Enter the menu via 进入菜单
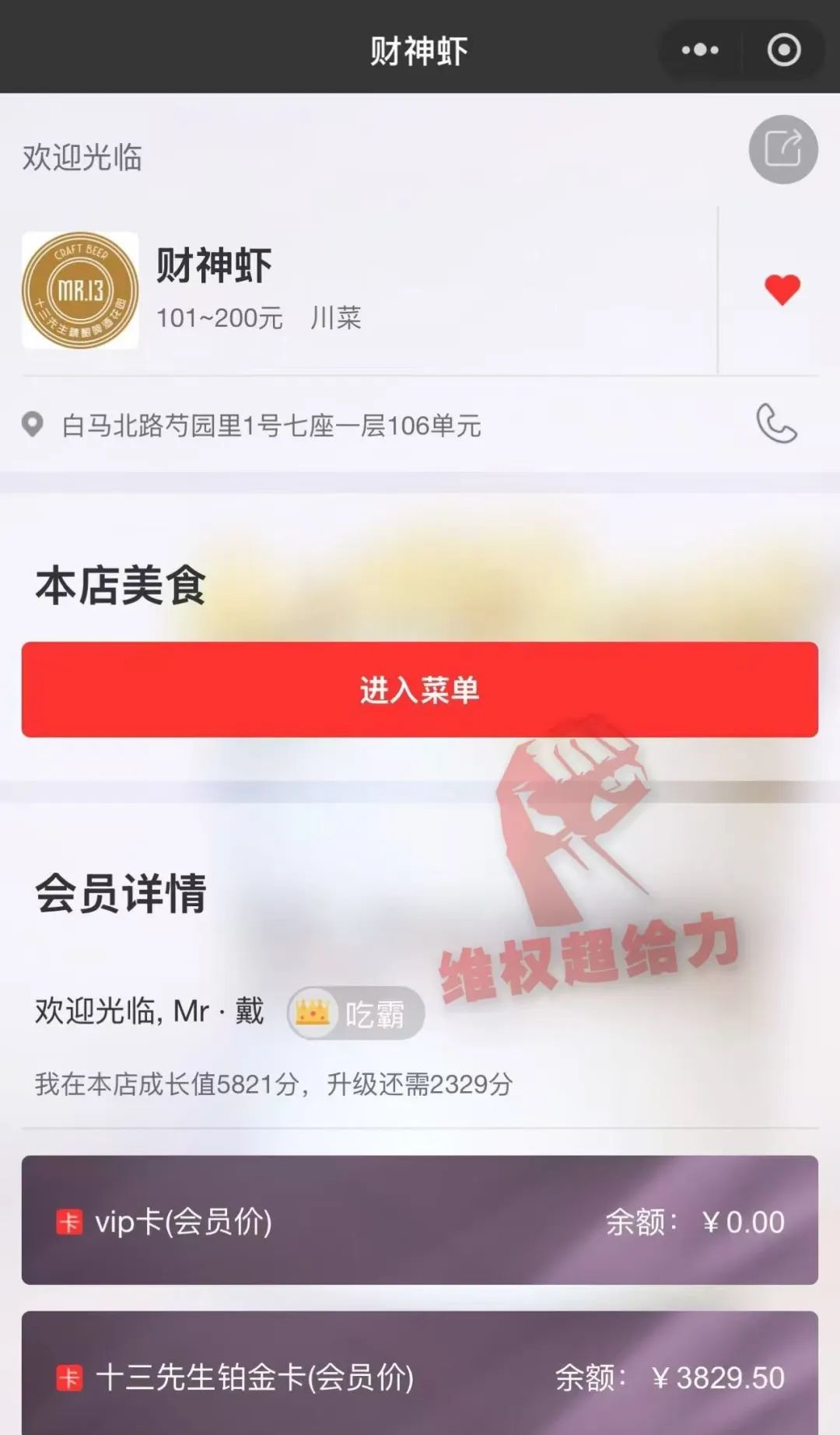 point(419,690)
